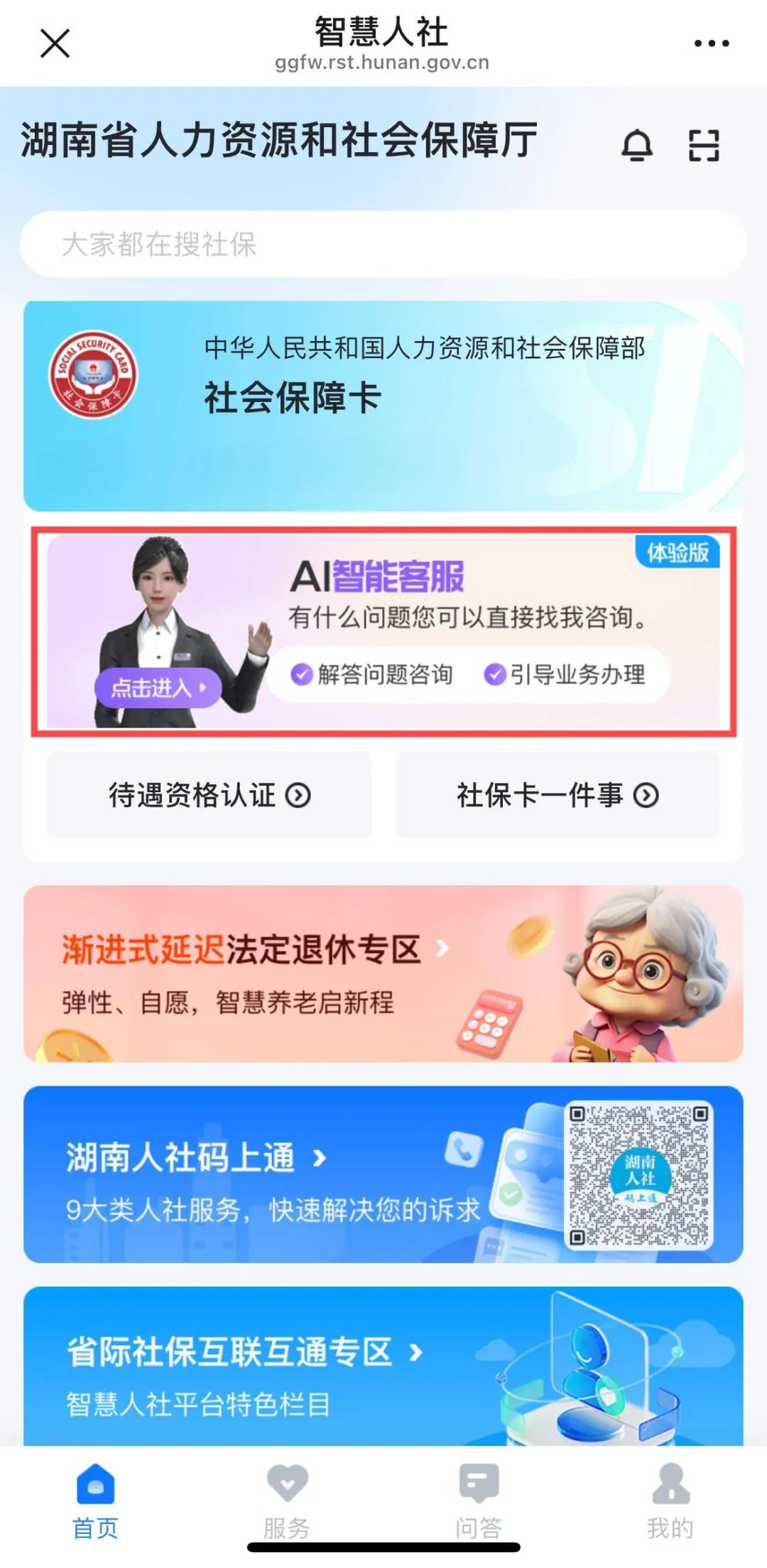Viewport: 767px width, 1568px height.
Task: Open the scan code icon
Action: click(x=703, y=145)
